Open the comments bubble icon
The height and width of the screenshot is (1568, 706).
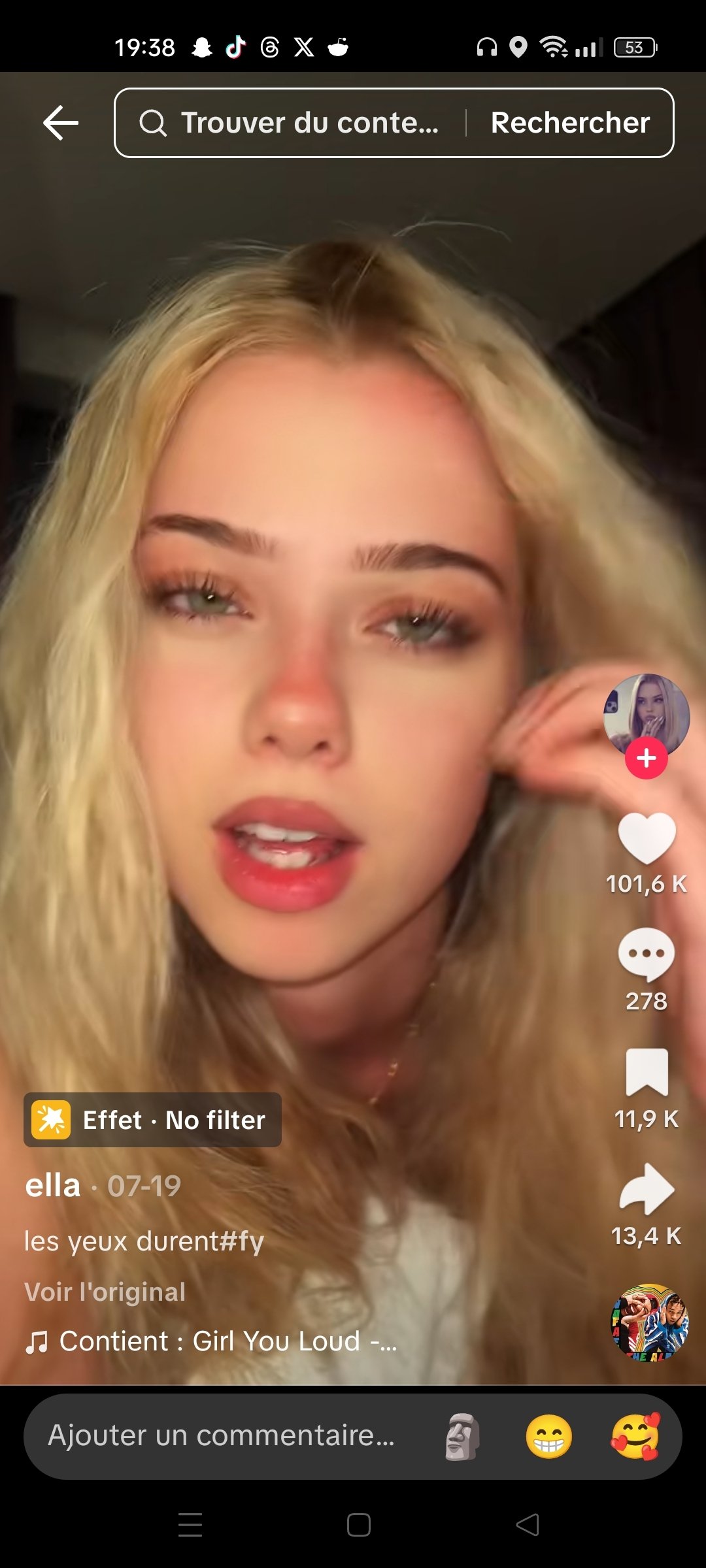[646, 955]
